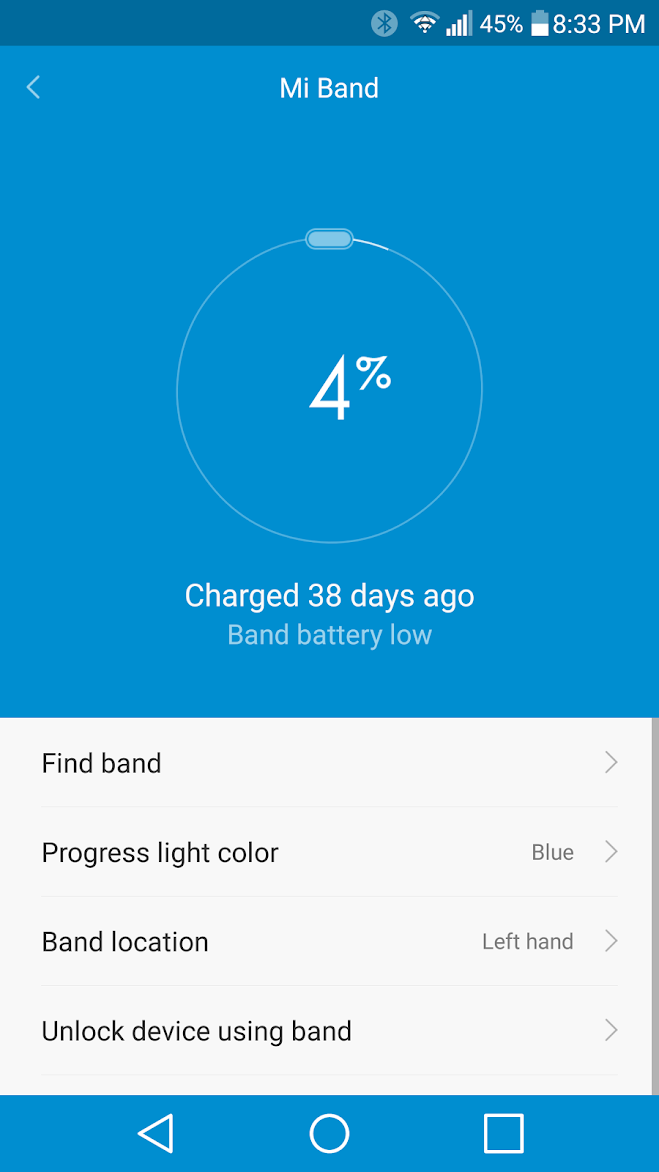Change the Progress light color setting
This screenshot has height=1172, width=659.
tap(330, 852)
